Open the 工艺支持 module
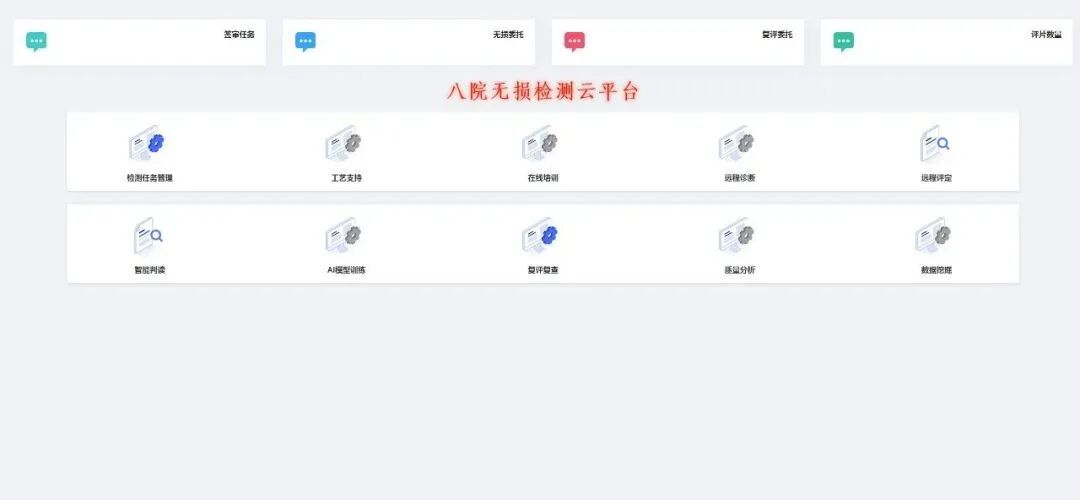This screenshot has height=500, width=1080. click(x=346, y=153)
